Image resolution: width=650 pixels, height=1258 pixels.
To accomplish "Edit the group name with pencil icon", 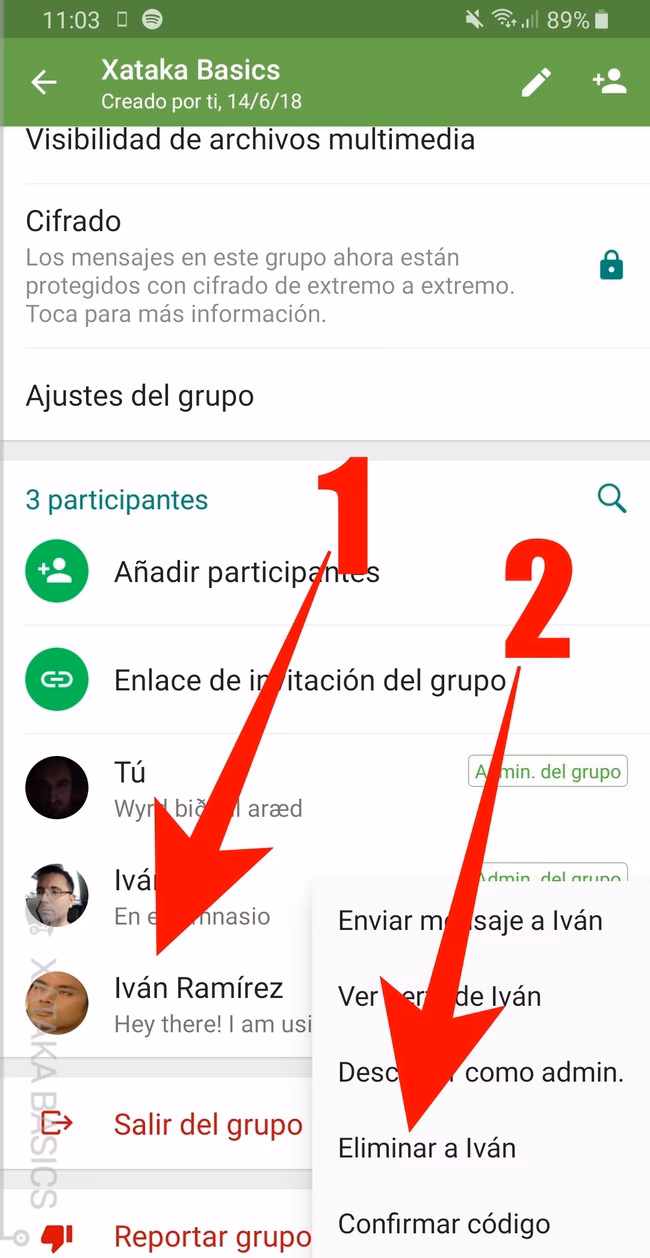I will pos(536,83).
